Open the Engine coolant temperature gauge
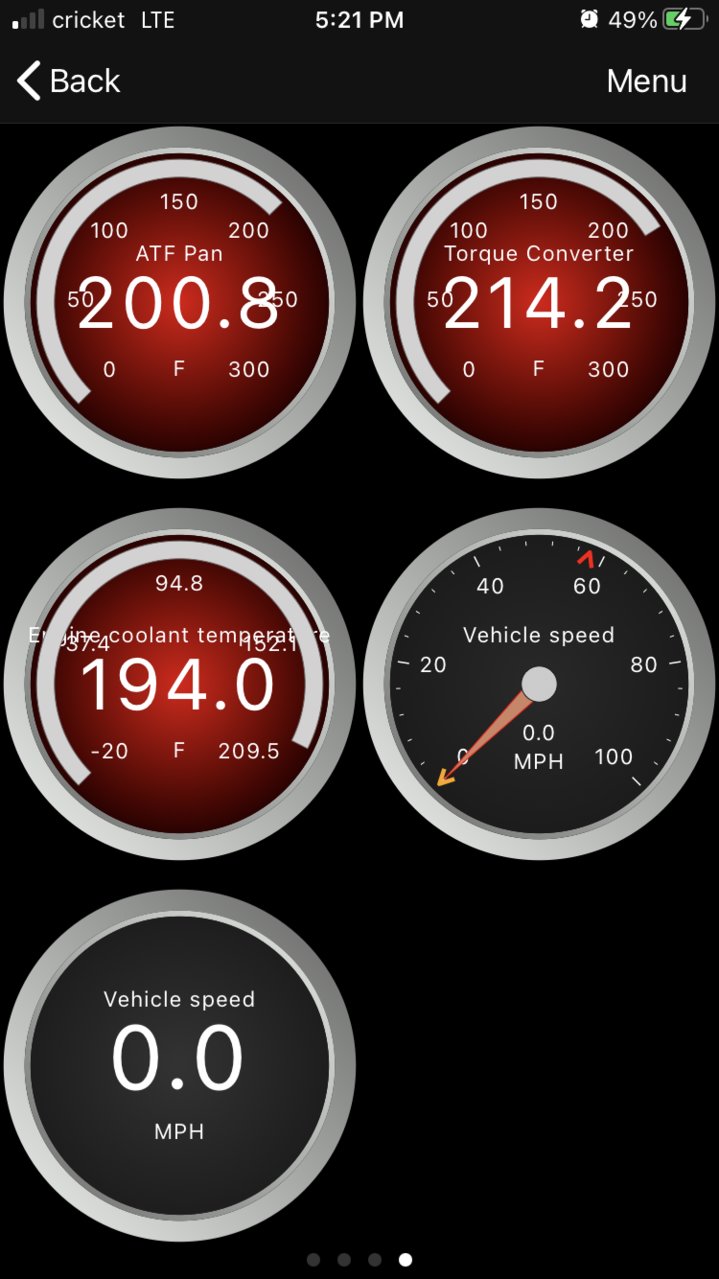Screen dimensions: 719x1279 (x=179, y=686)
